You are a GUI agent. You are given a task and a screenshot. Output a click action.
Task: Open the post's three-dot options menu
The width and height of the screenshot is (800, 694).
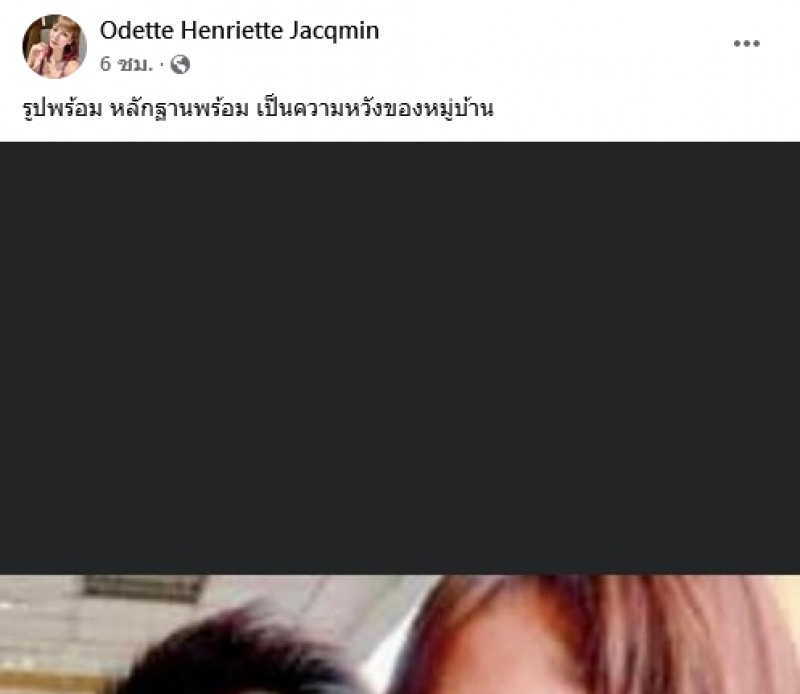[746, 44]
